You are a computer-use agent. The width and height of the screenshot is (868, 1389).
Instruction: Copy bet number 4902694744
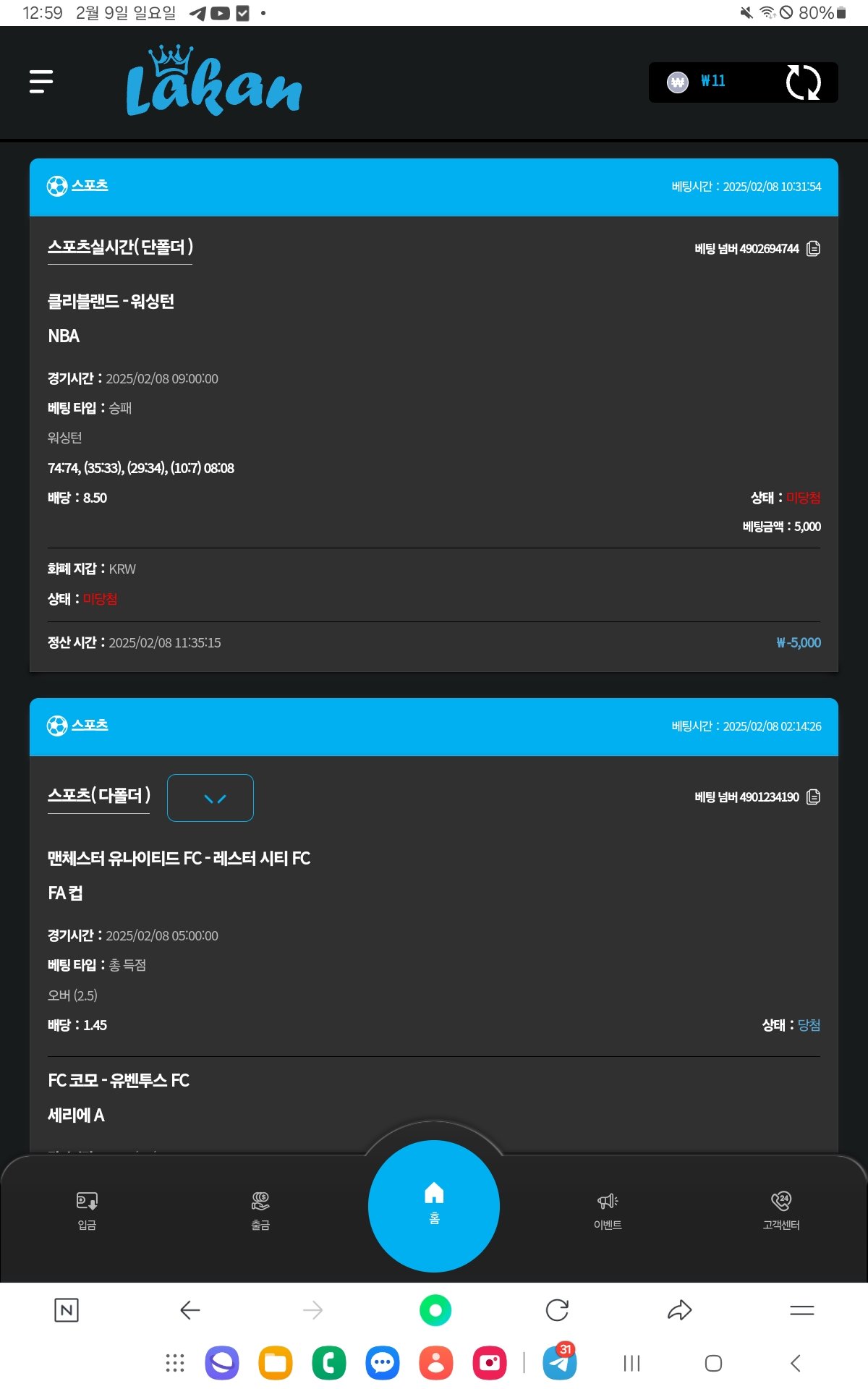tap(813, 249)
